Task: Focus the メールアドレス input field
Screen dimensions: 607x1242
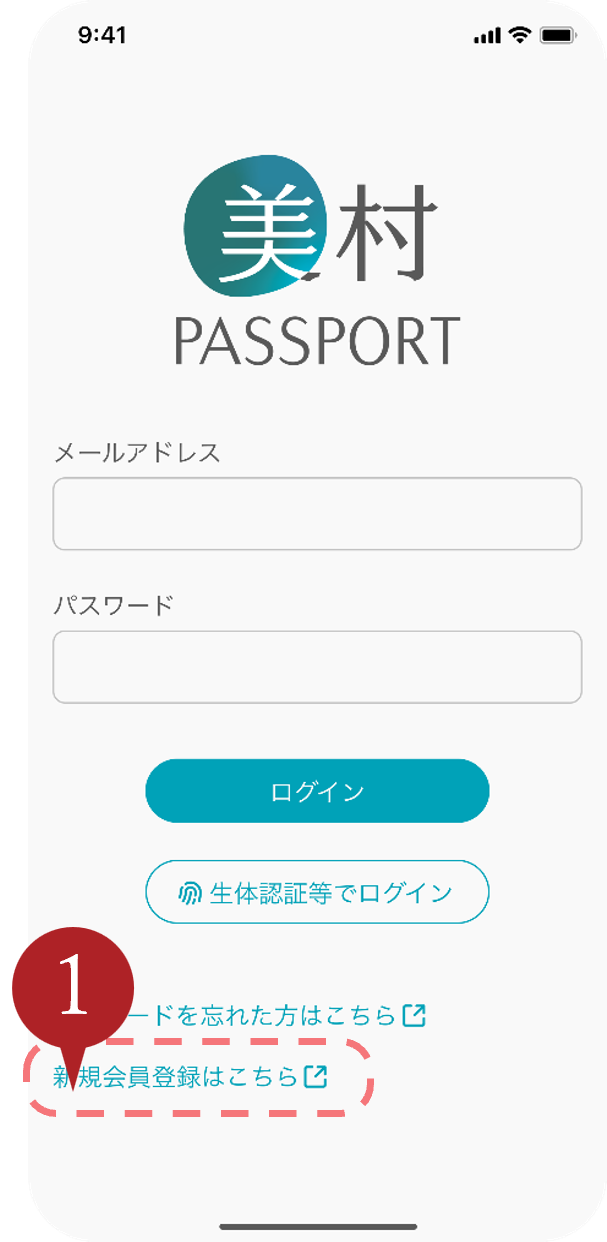Action: click(317, 514)
